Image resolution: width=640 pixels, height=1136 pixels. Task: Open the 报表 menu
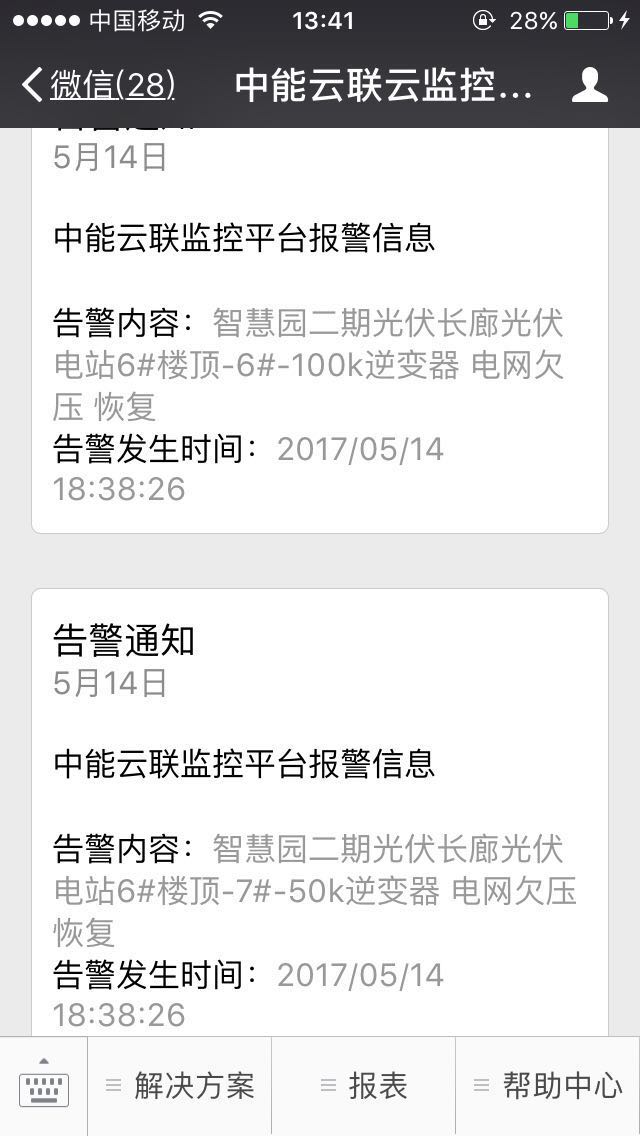tap(364, 1086)
